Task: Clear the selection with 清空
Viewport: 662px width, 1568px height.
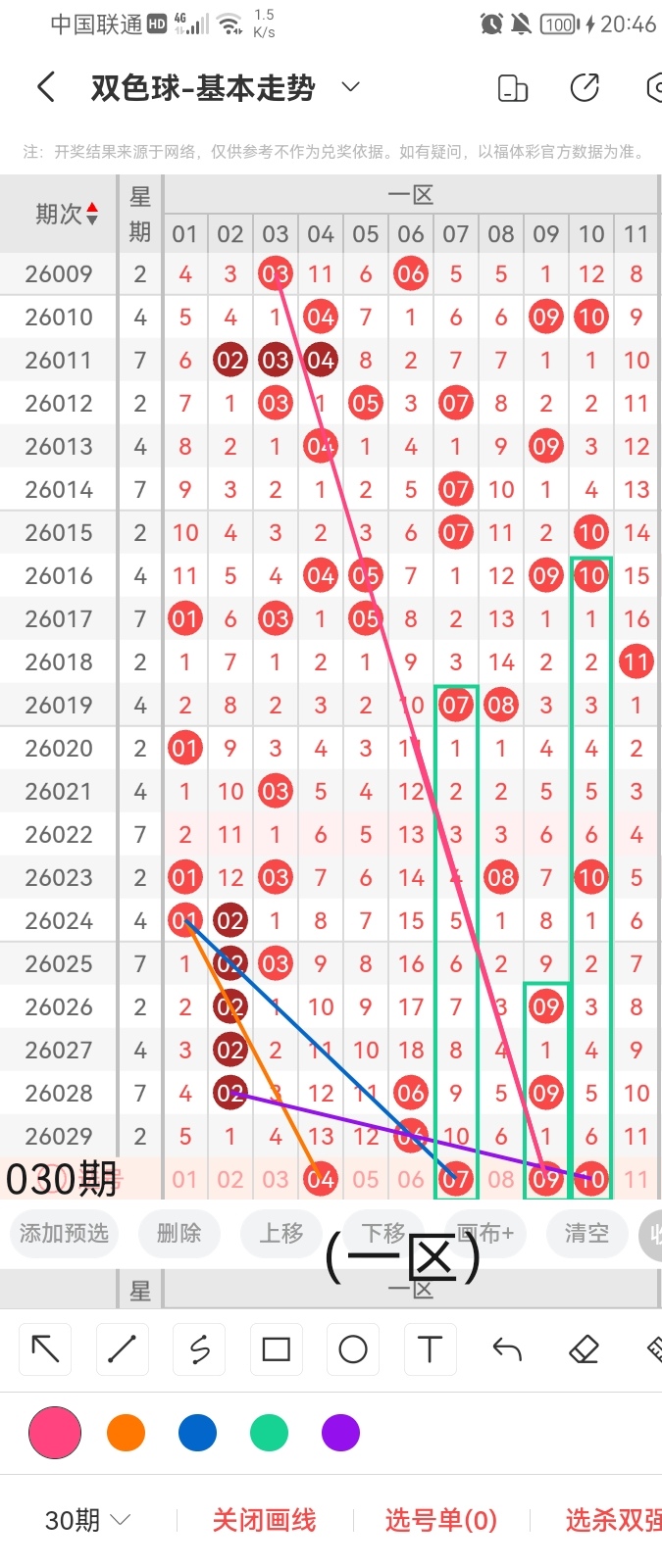Action: click(586, 1233)
